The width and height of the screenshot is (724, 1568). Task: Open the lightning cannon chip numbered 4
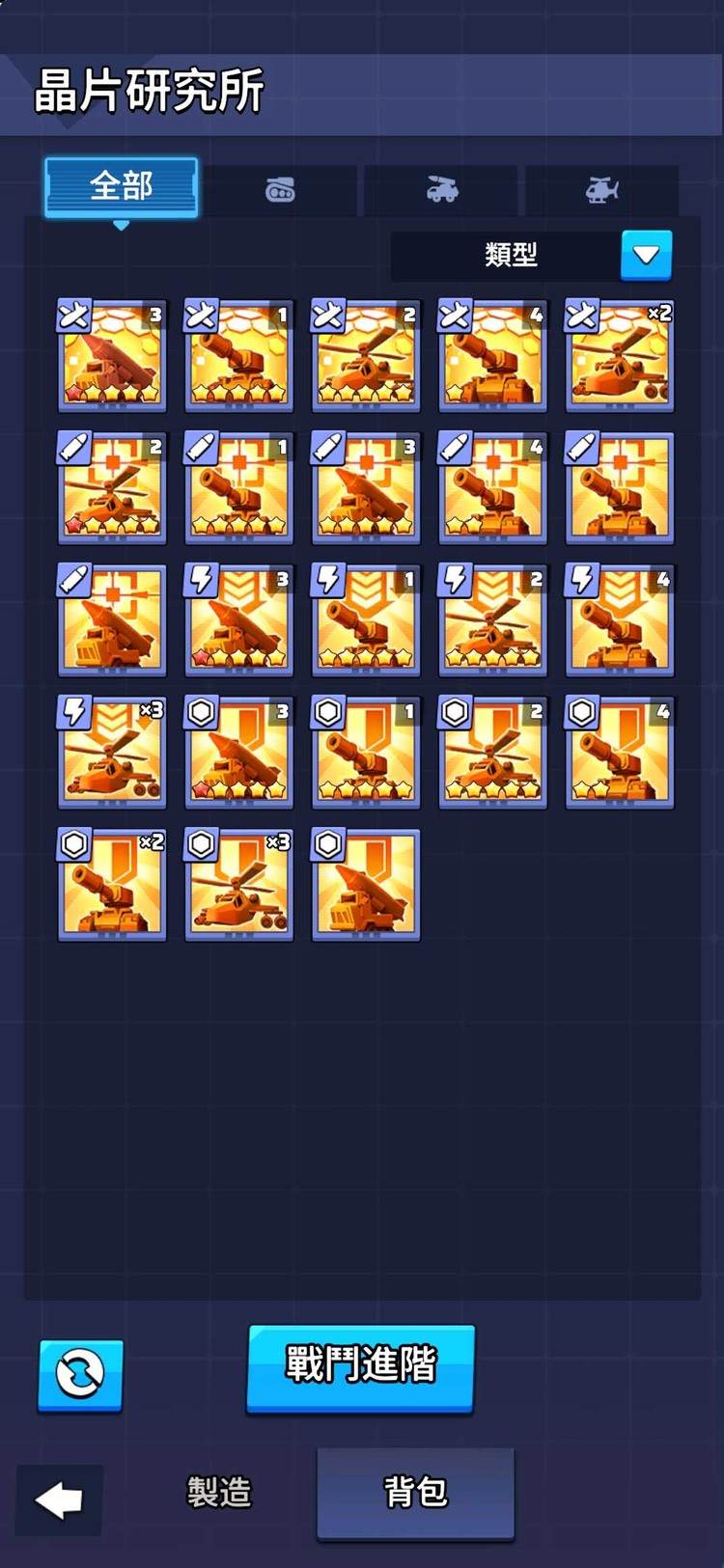[x=619, y=620]
